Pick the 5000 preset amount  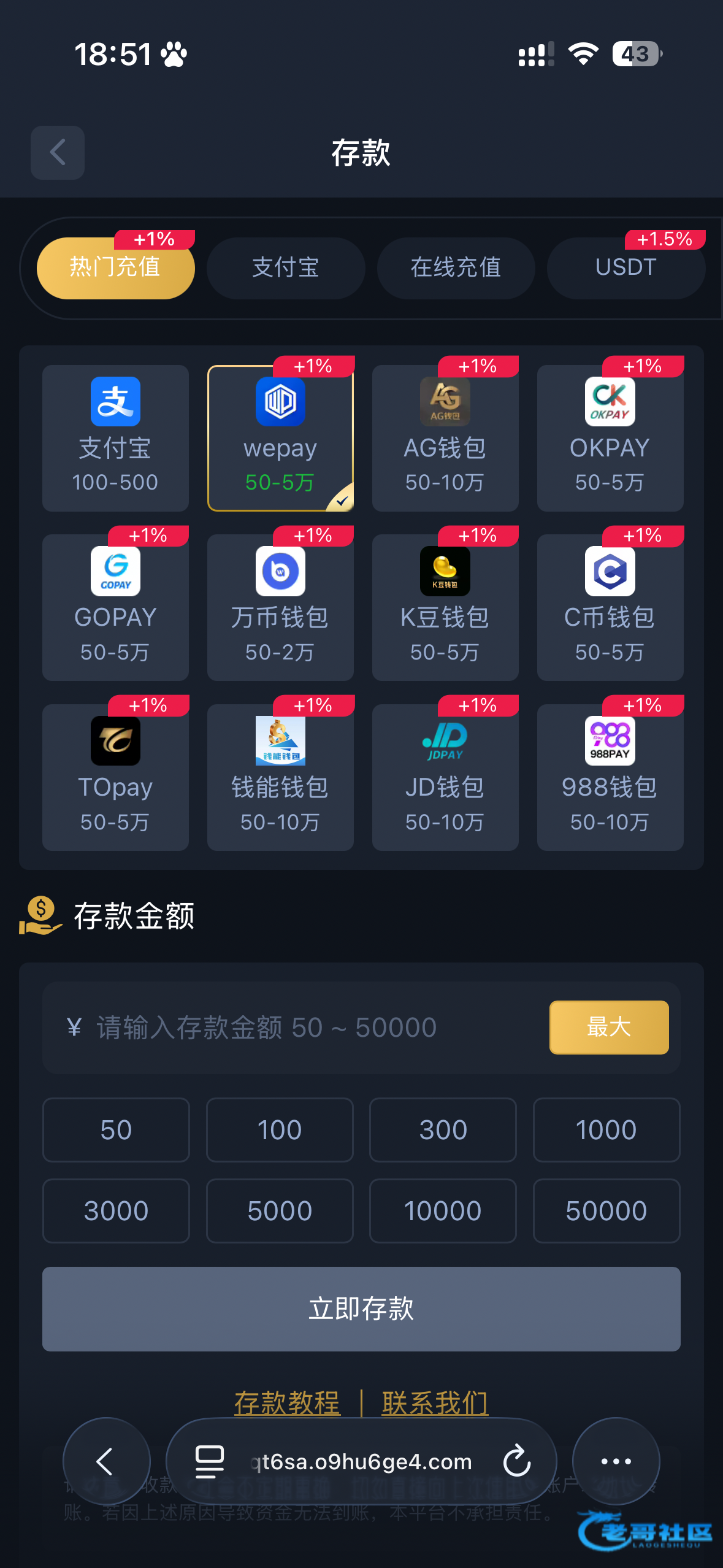[280, 1211]
